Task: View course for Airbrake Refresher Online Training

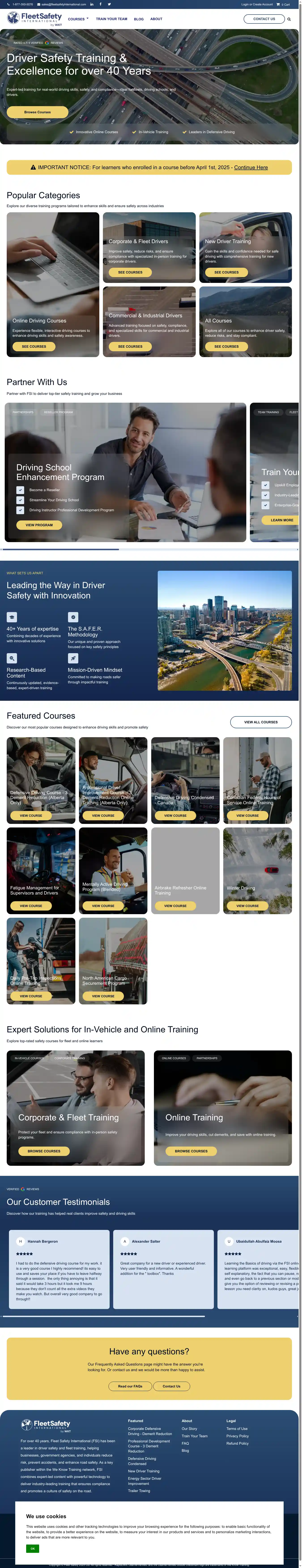Action: [x=175, y=906]
